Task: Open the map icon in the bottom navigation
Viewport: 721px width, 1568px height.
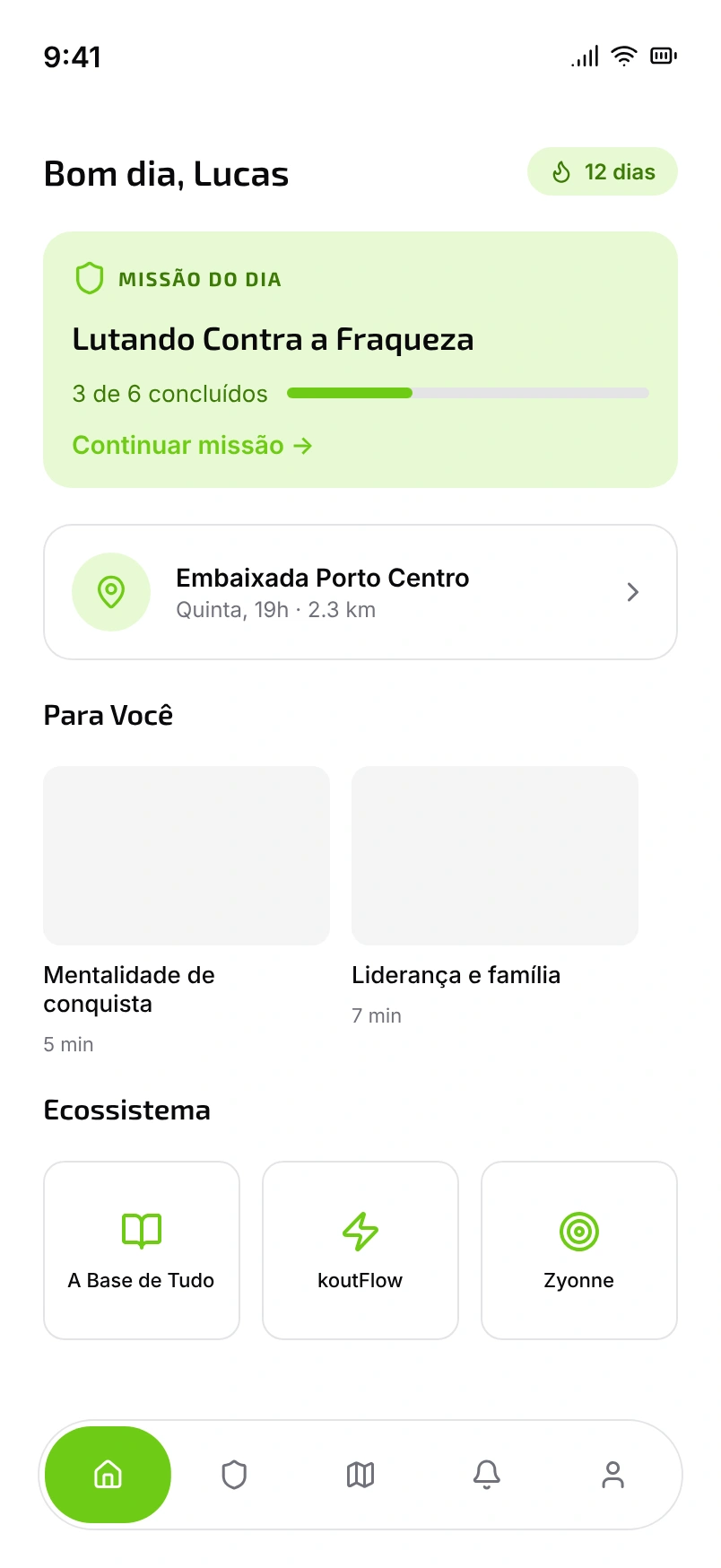Action: (x=360, y=1474)
